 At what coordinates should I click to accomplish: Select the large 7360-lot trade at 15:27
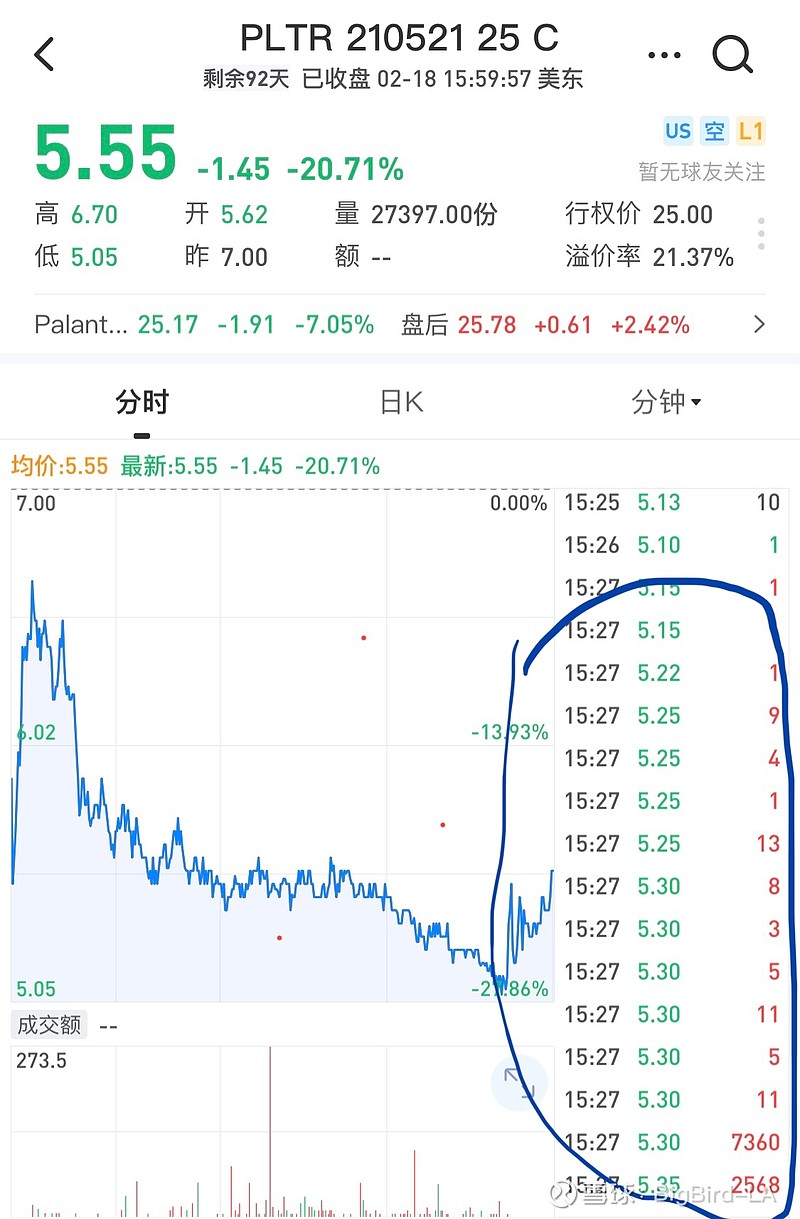coord(670,1142)
